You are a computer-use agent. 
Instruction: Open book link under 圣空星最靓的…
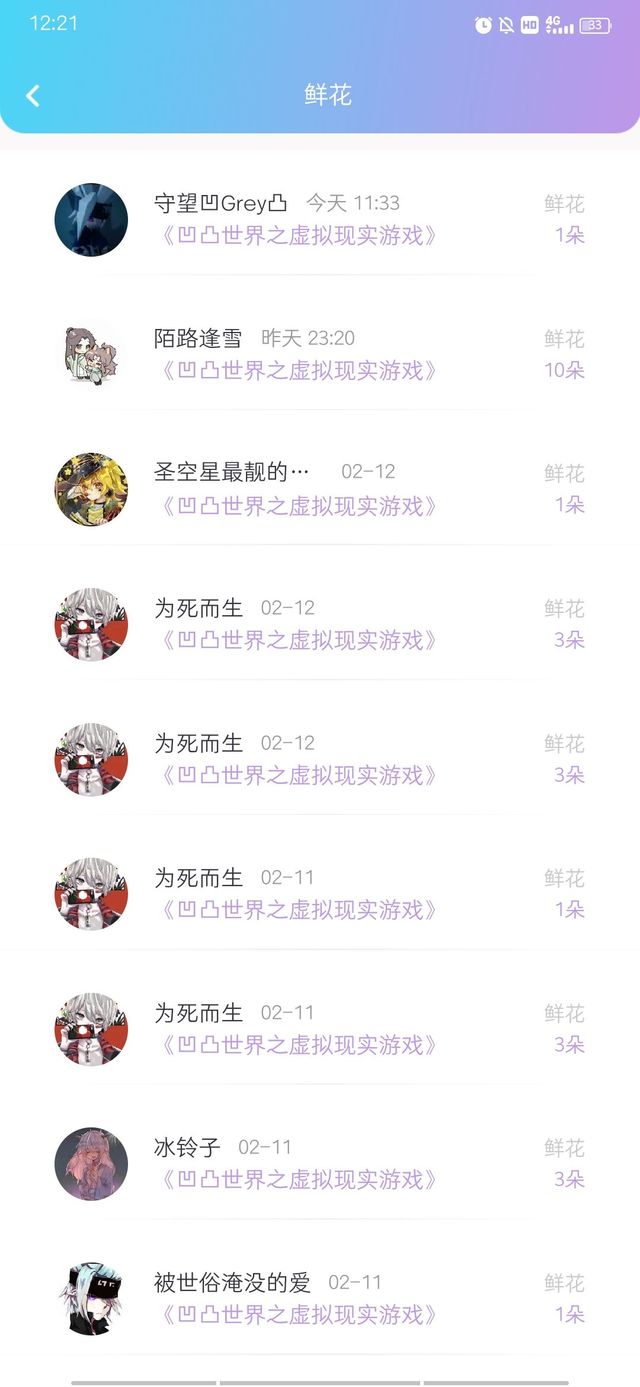pos(297,506)
